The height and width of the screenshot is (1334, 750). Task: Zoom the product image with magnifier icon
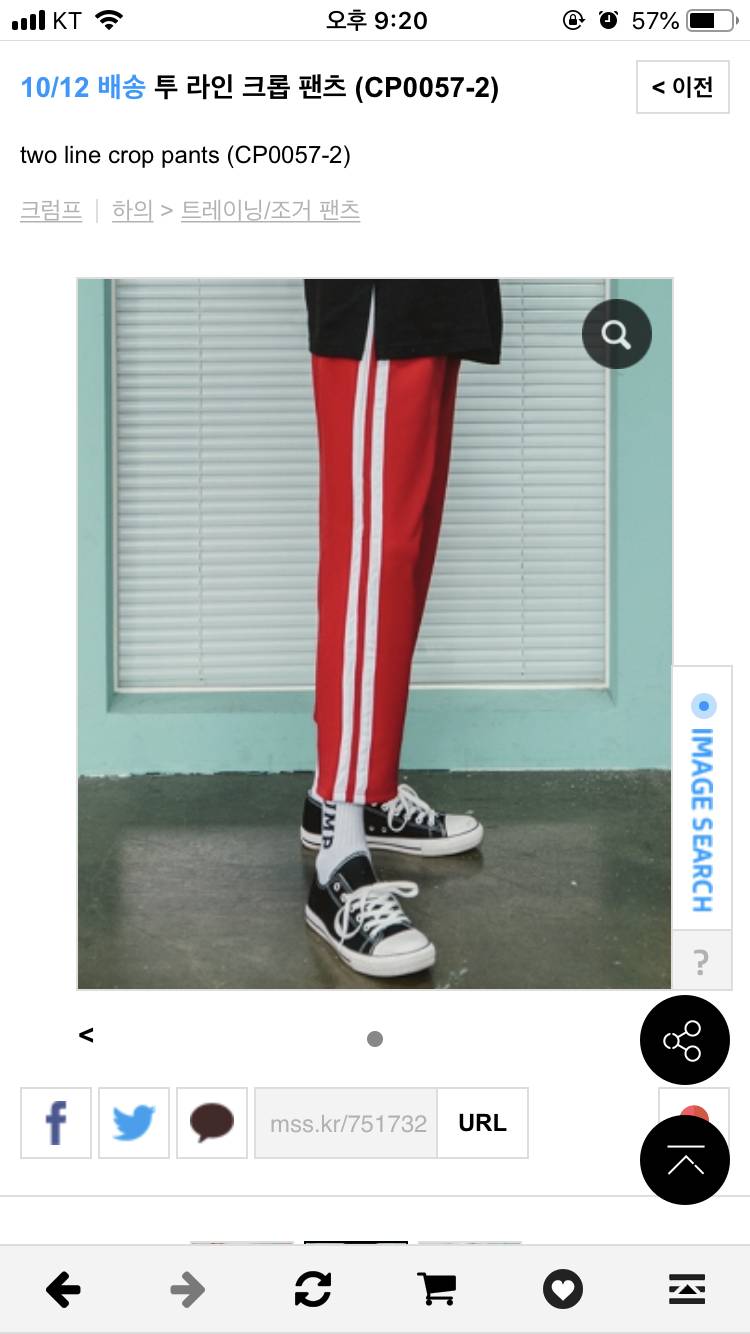point(616,334)
